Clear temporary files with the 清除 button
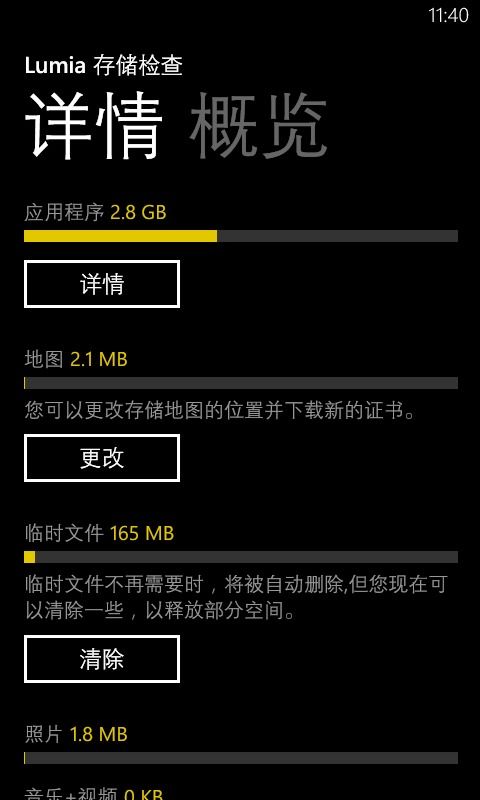 click(102, 659)
